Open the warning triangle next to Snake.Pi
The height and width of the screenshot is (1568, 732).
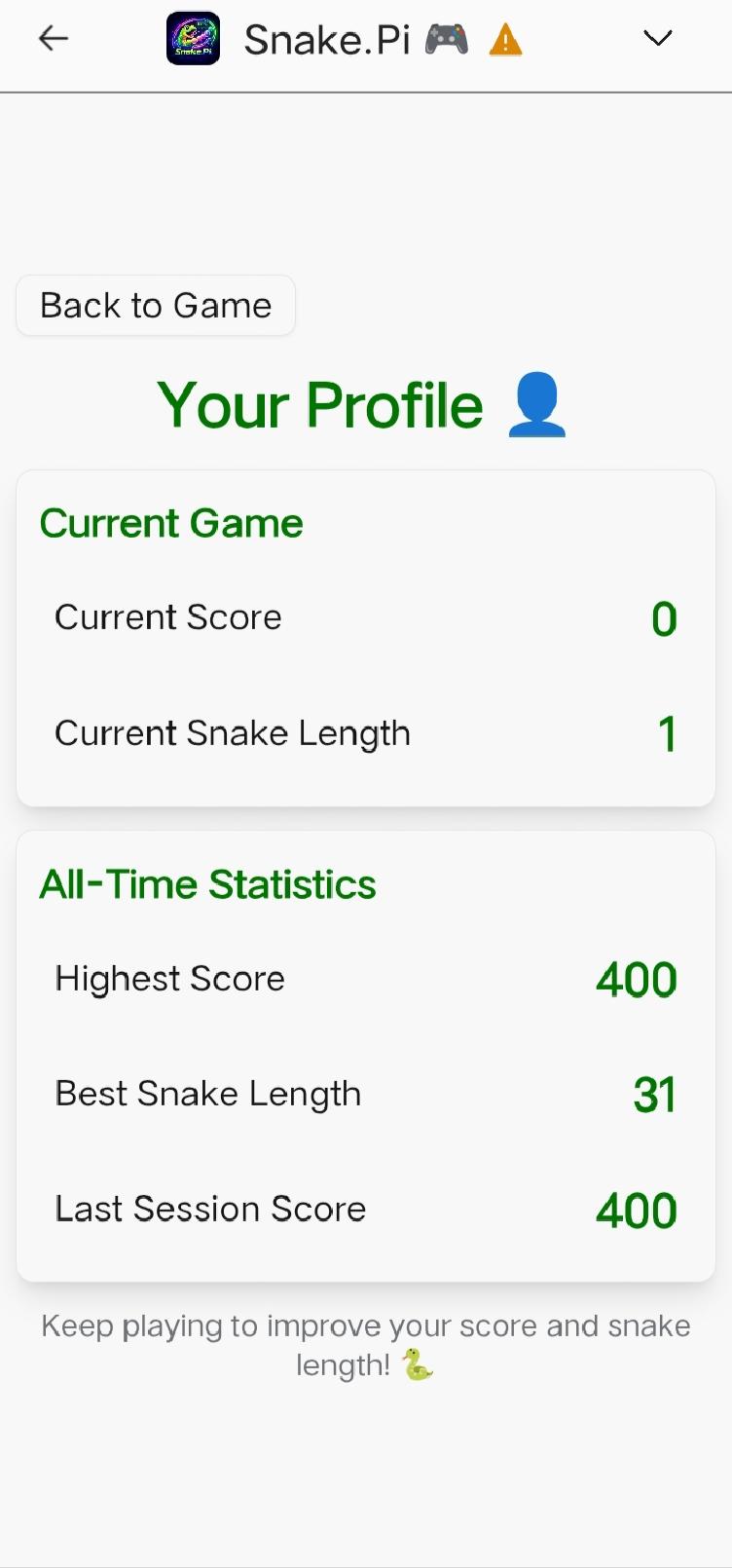(x=505, y=40)
